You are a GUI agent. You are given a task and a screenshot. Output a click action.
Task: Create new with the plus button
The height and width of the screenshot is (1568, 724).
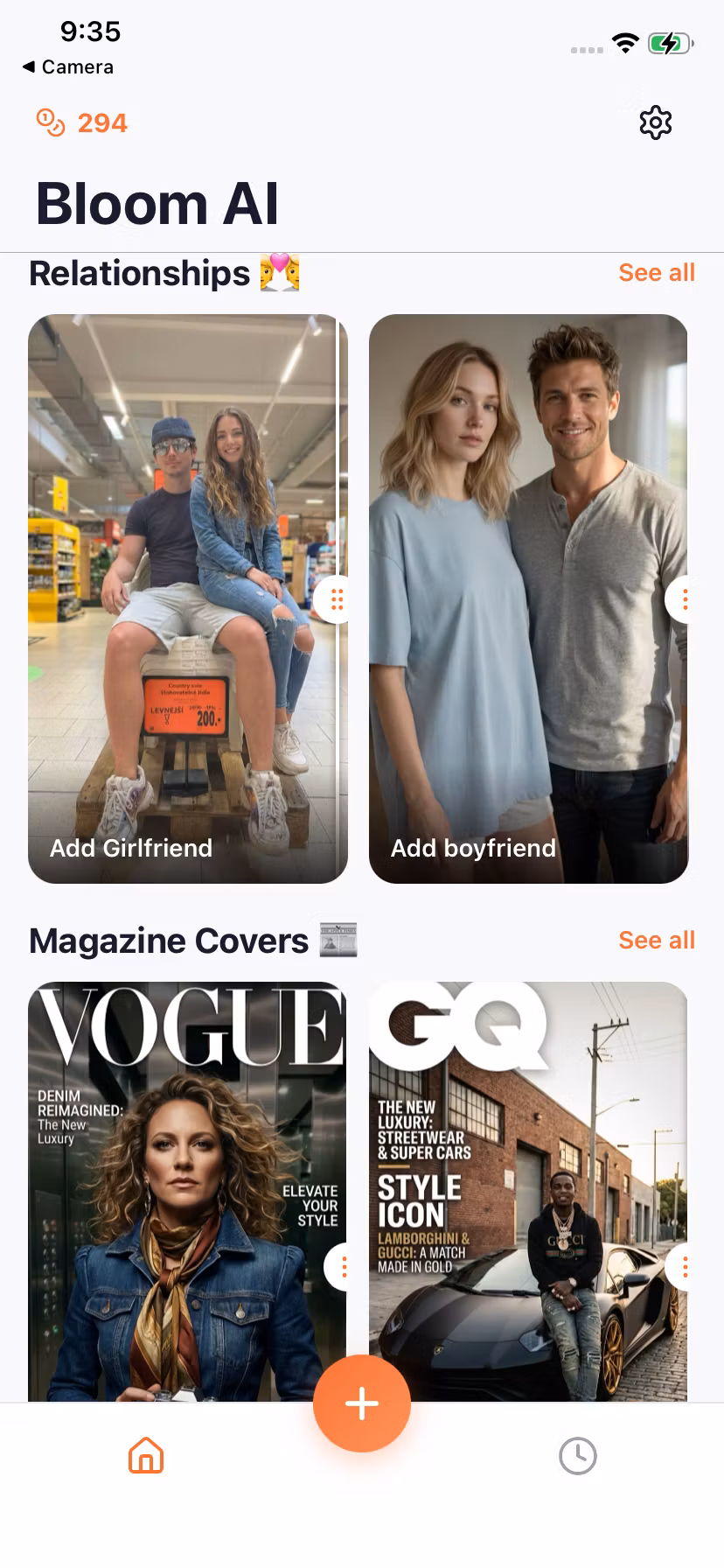(362, 1403)
